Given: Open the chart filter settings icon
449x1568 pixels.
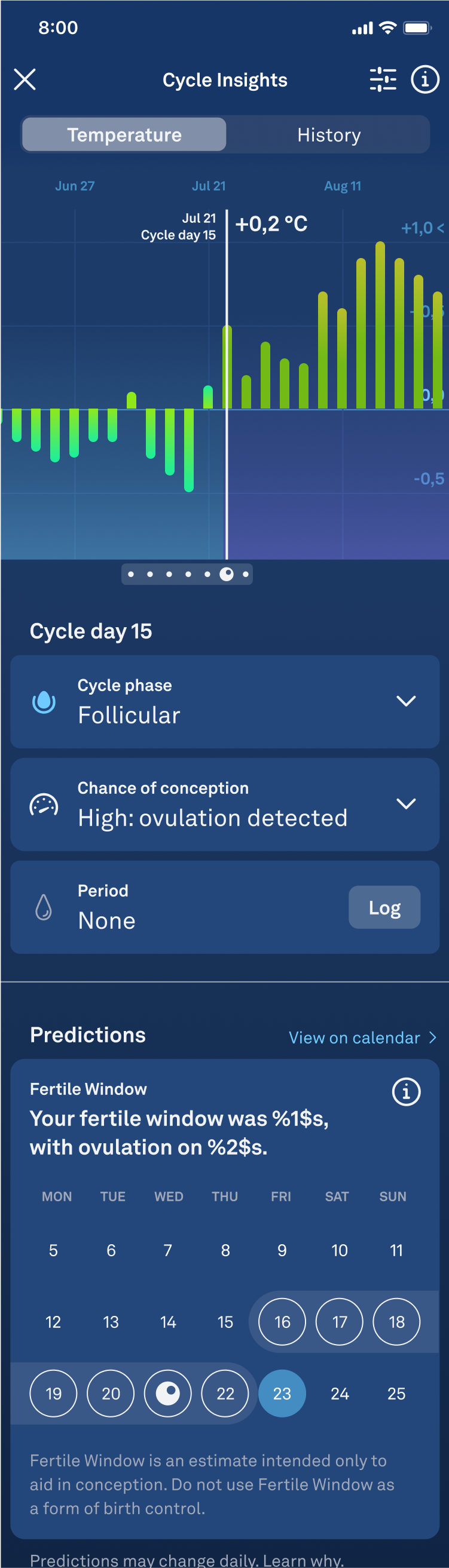Looking at the screenshot, I should tap(383, 79).
